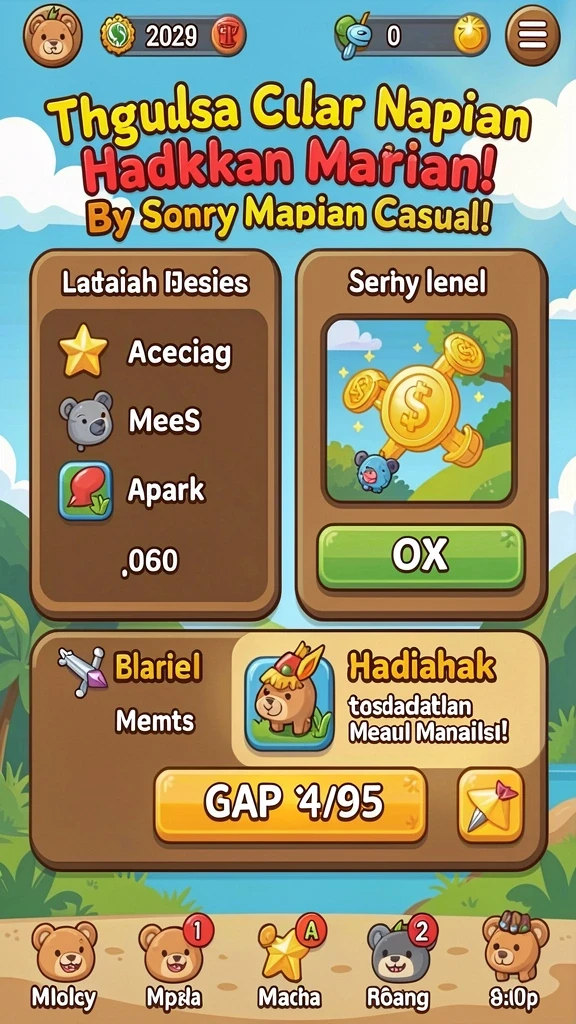Open the bear profile avatar
Viewport: 576px width, 1024px height.
(52, 35)
